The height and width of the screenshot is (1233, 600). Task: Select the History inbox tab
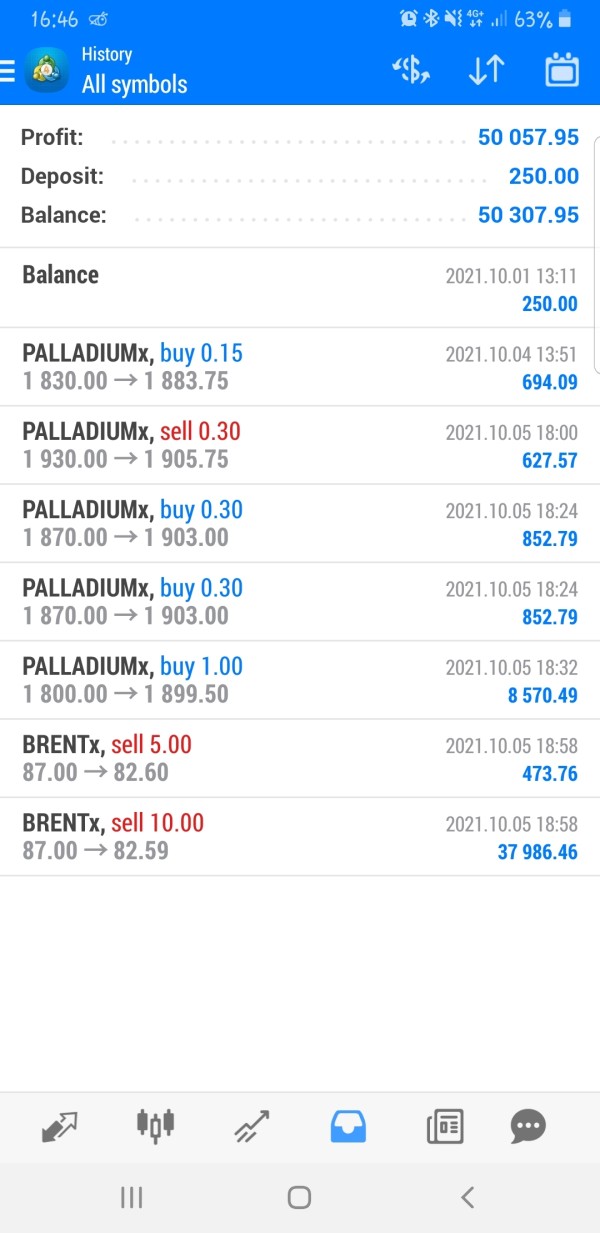(348, 1126)
